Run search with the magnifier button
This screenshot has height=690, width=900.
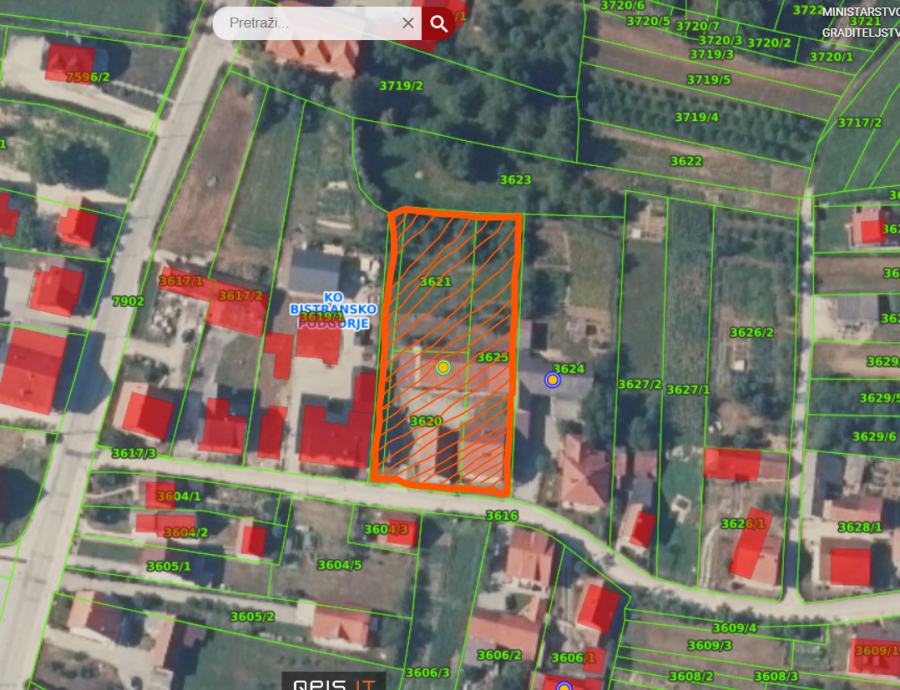pos(438,23)
